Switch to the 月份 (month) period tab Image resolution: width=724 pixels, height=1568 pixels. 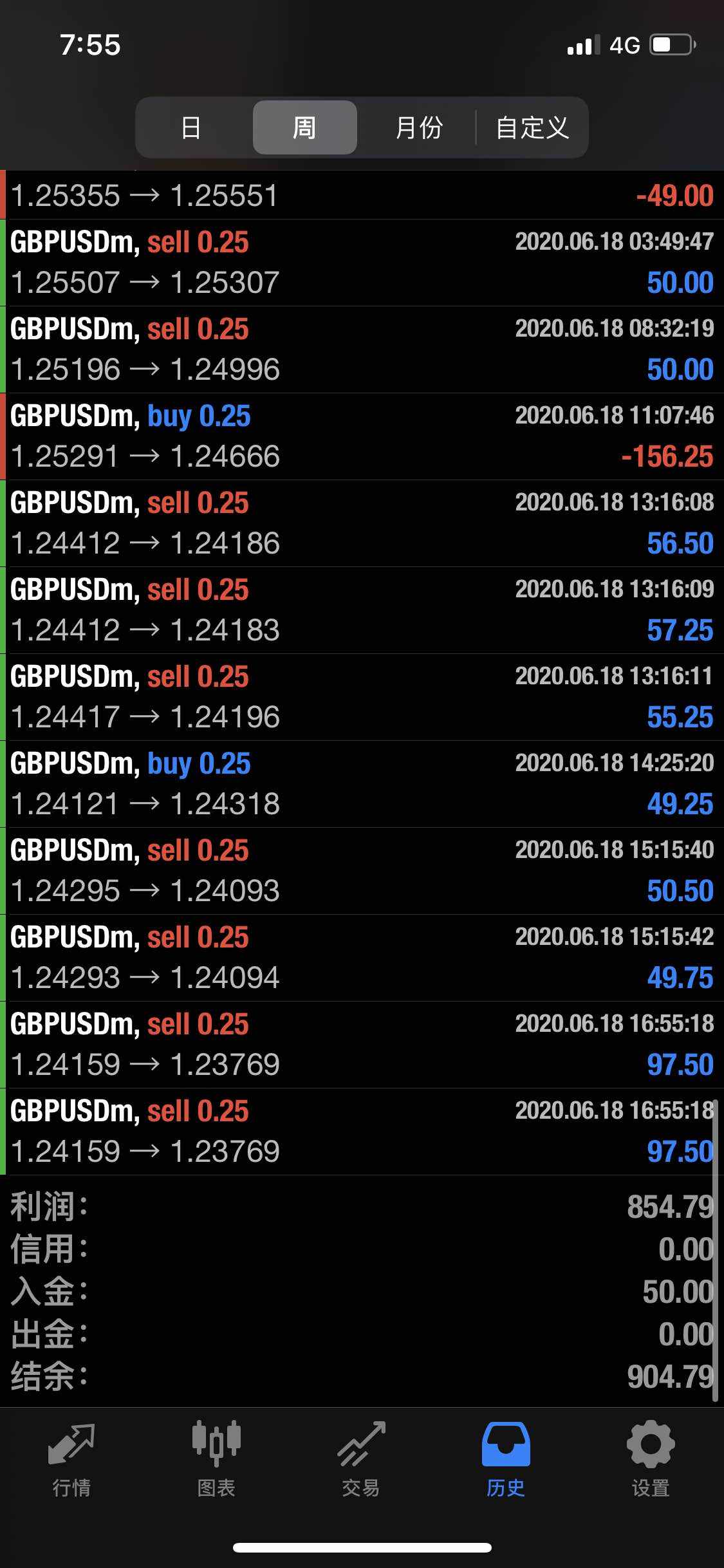[x=418, y=127]
